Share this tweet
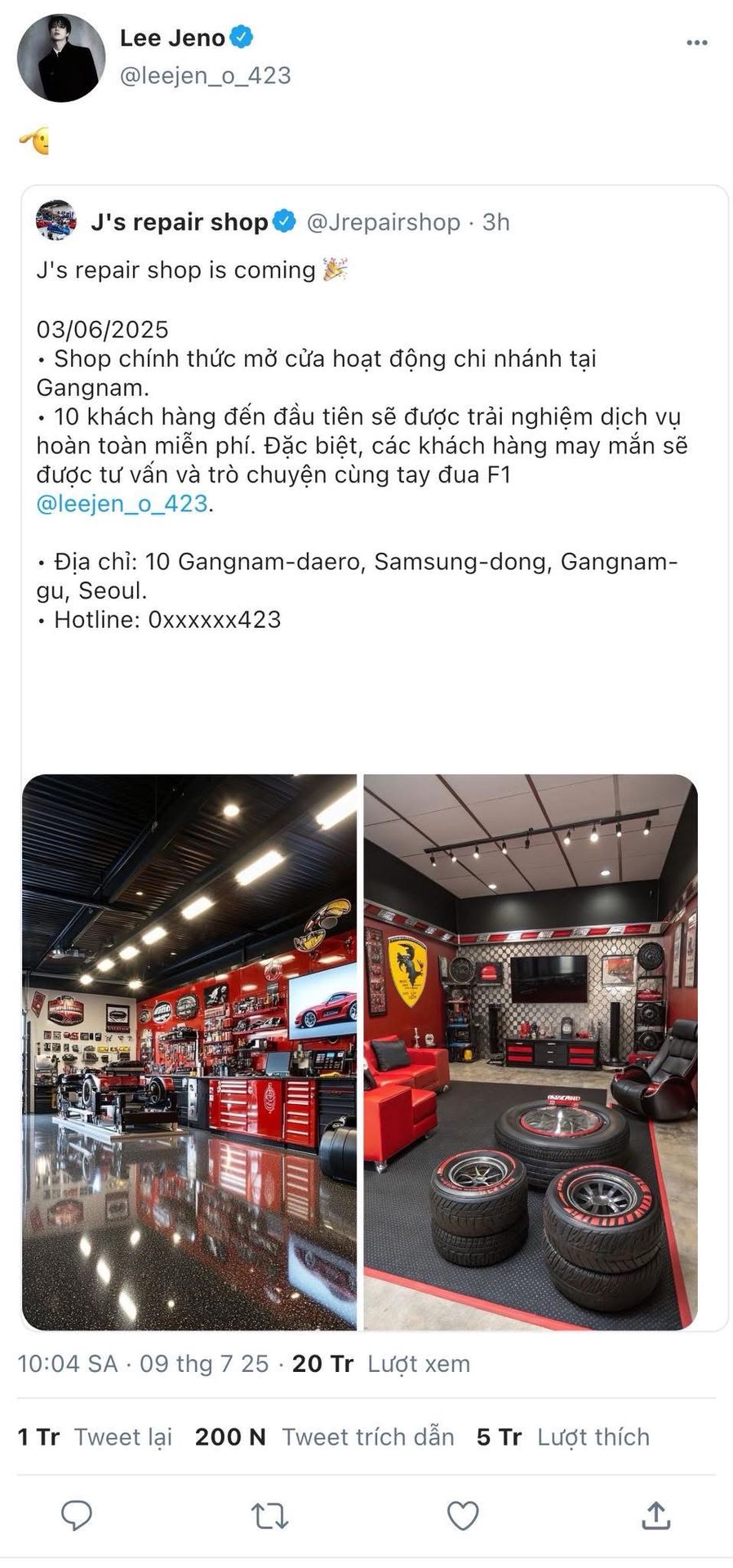Screen dimensions: 733x1568 tap(655, 1516)
